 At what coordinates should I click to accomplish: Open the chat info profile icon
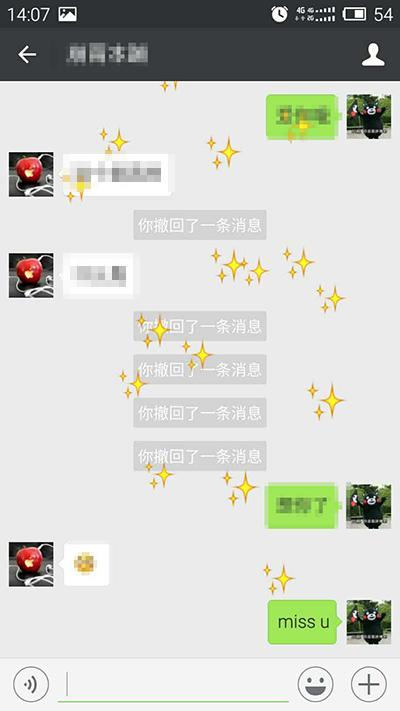[373, 55]
